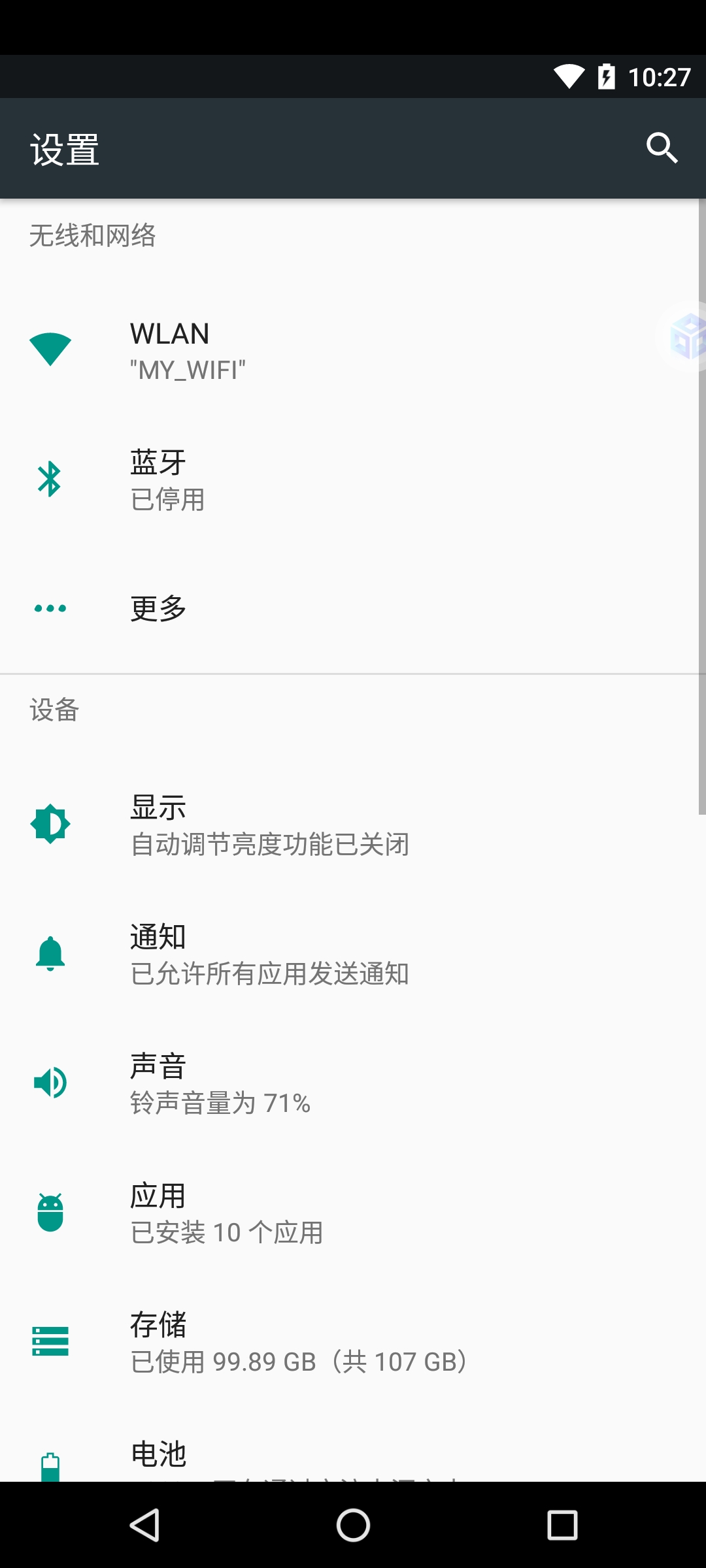Open the search icon in Settings
Image resolution: width=706 pixels, height=1568 pixels.
tap(662, 148)
